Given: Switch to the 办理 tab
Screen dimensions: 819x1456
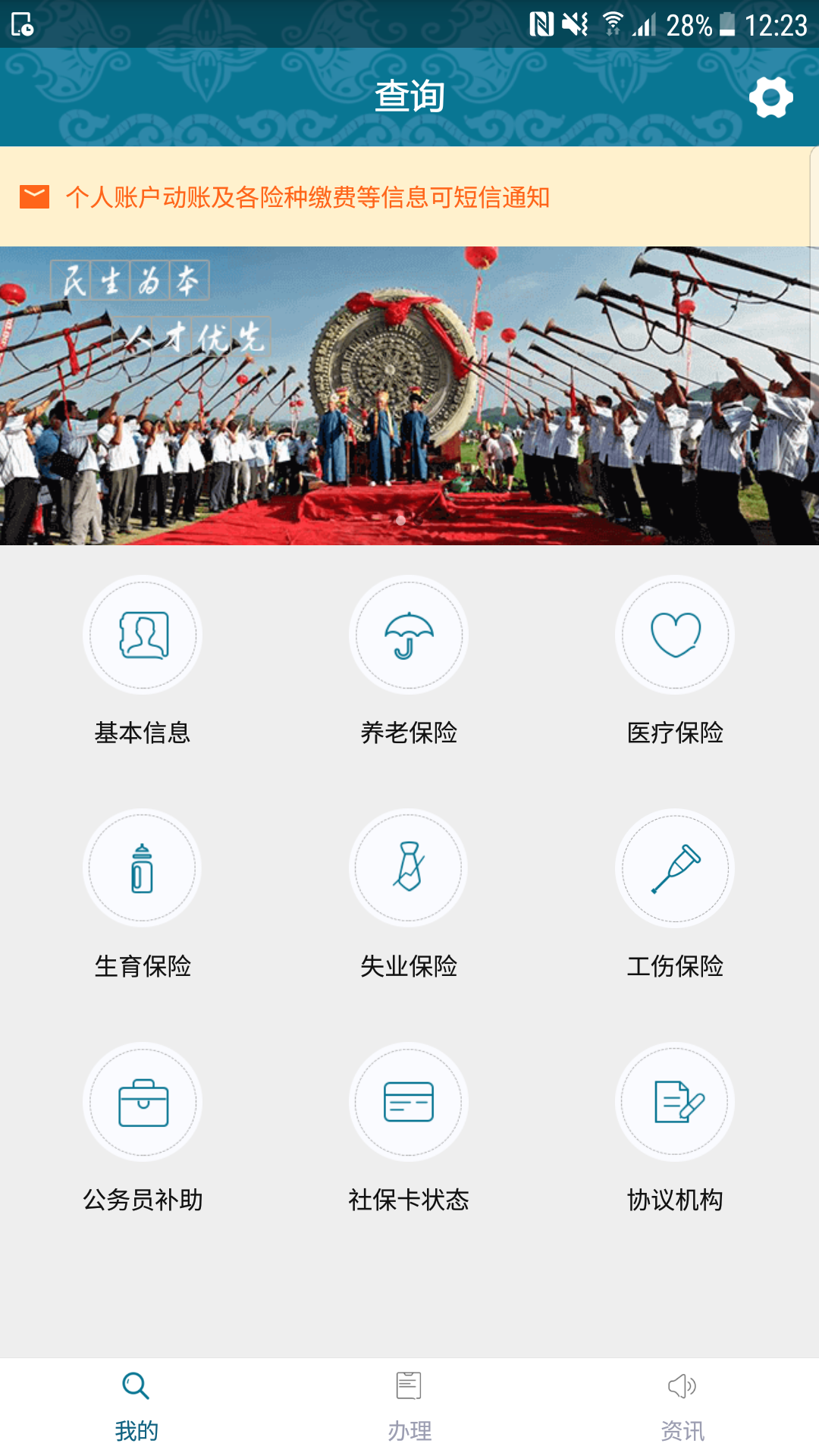Looking at the screenshot, I should coord(408,1403).
